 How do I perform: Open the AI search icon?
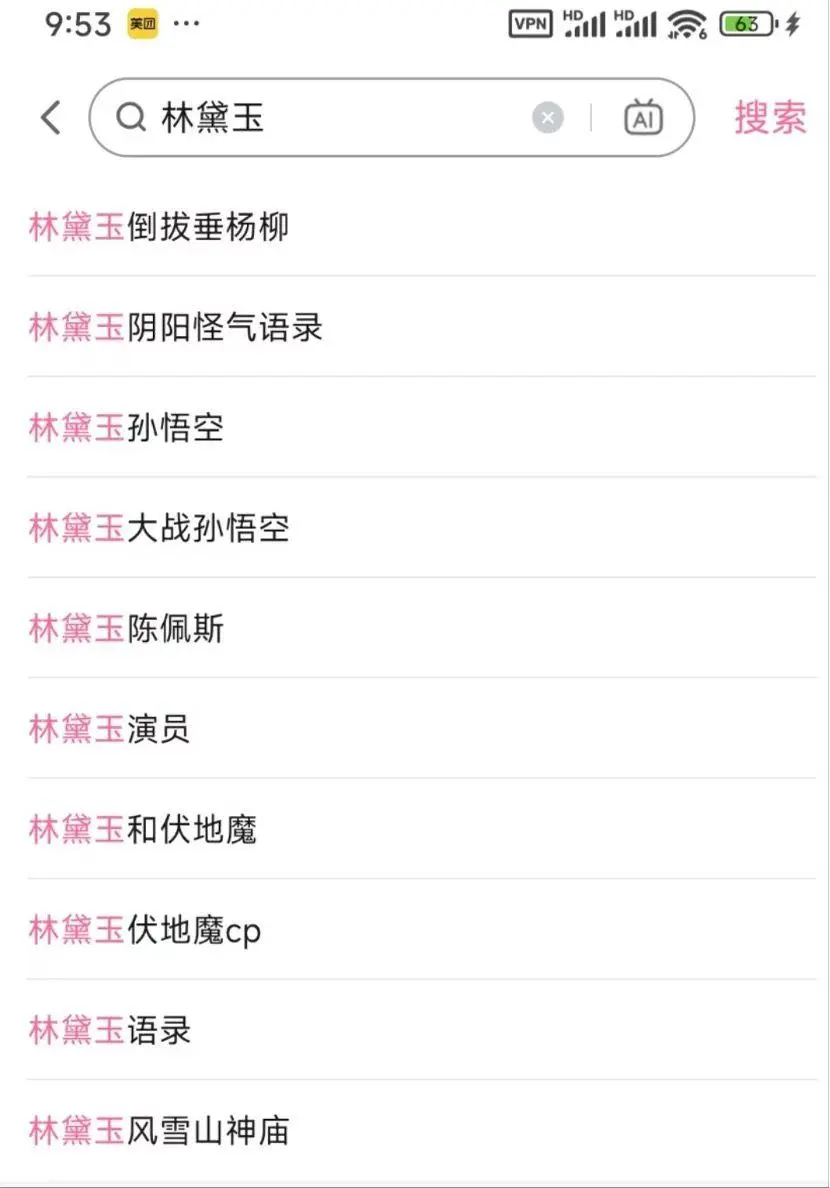click(x=643, y=118)
